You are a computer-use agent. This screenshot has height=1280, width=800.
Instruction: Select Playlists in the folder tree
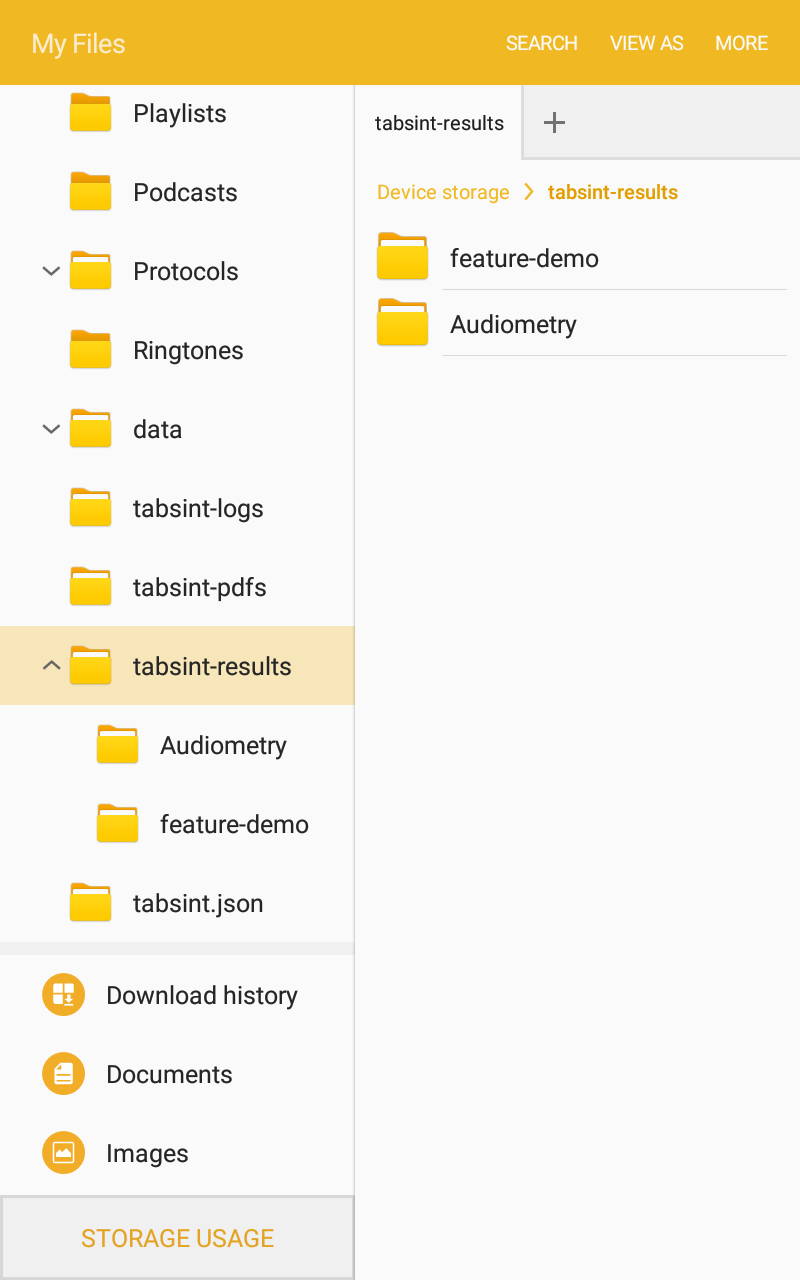click(x=177, y=113)
